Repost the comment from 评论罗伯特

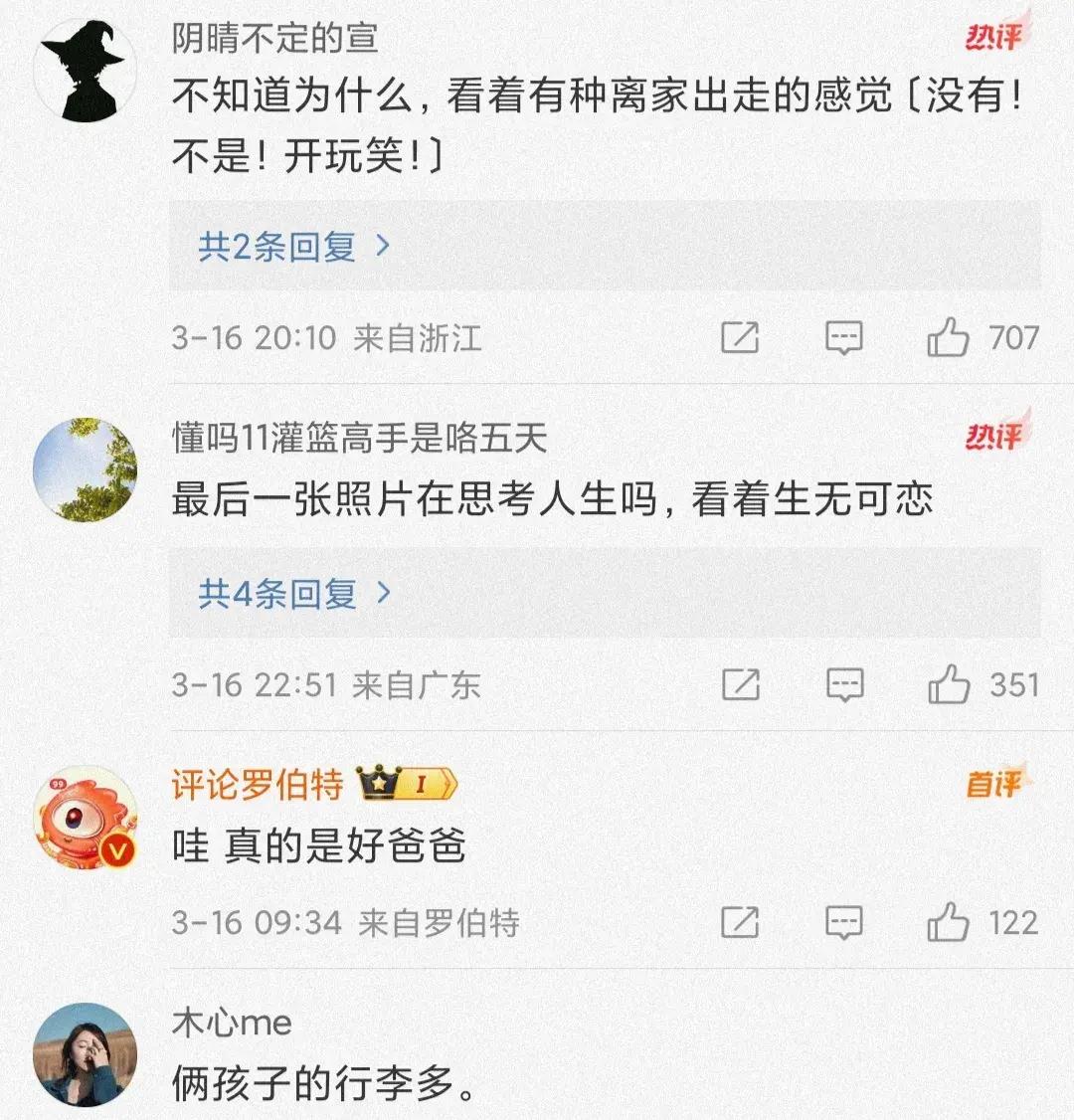(740, 923)
